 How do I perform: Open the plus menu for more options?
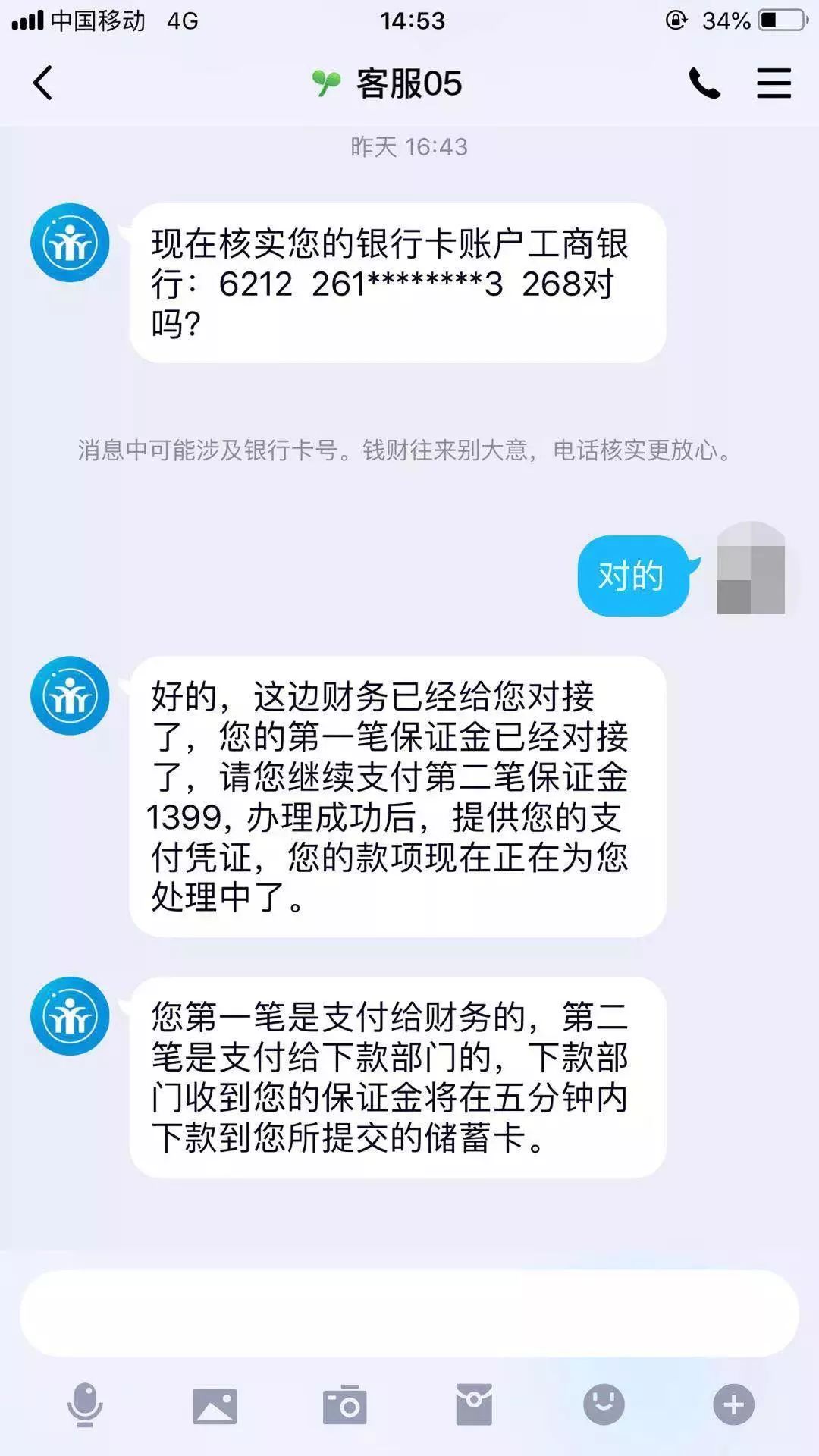(733, 1405)
